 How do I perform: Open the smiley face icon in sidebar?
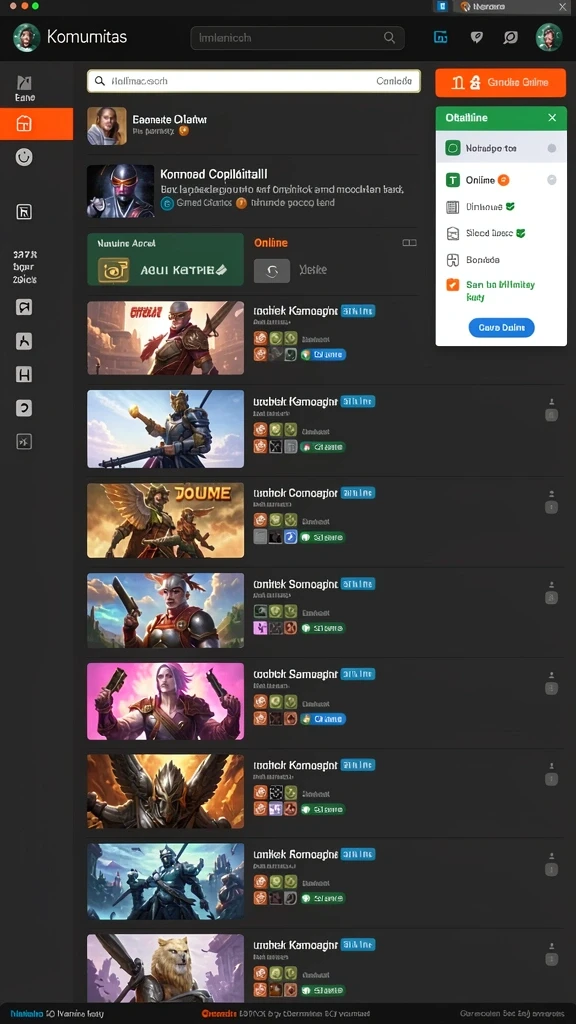[x=24, y=157]
